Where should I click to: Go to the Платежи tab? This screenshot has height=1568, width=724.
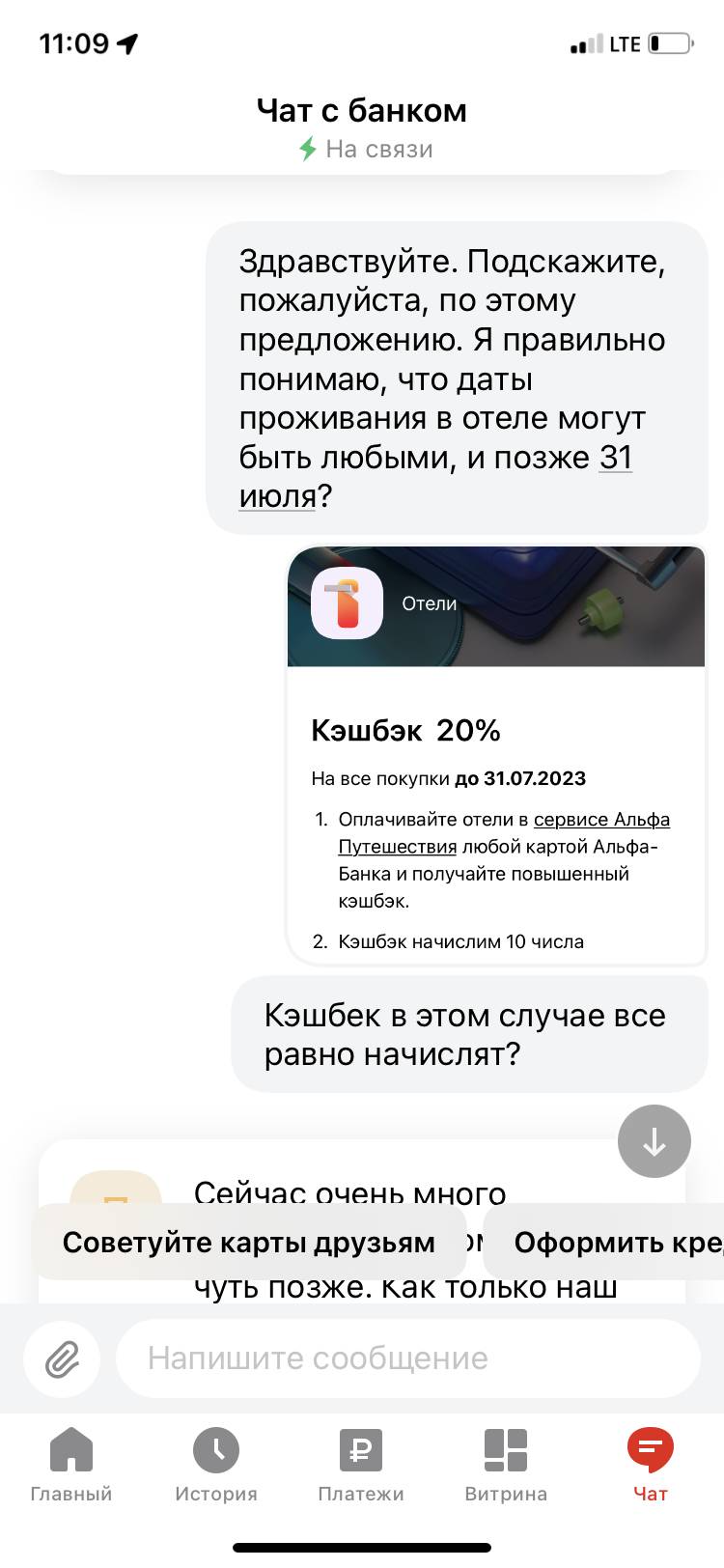pyautogui.click(x=361, y=1466)
